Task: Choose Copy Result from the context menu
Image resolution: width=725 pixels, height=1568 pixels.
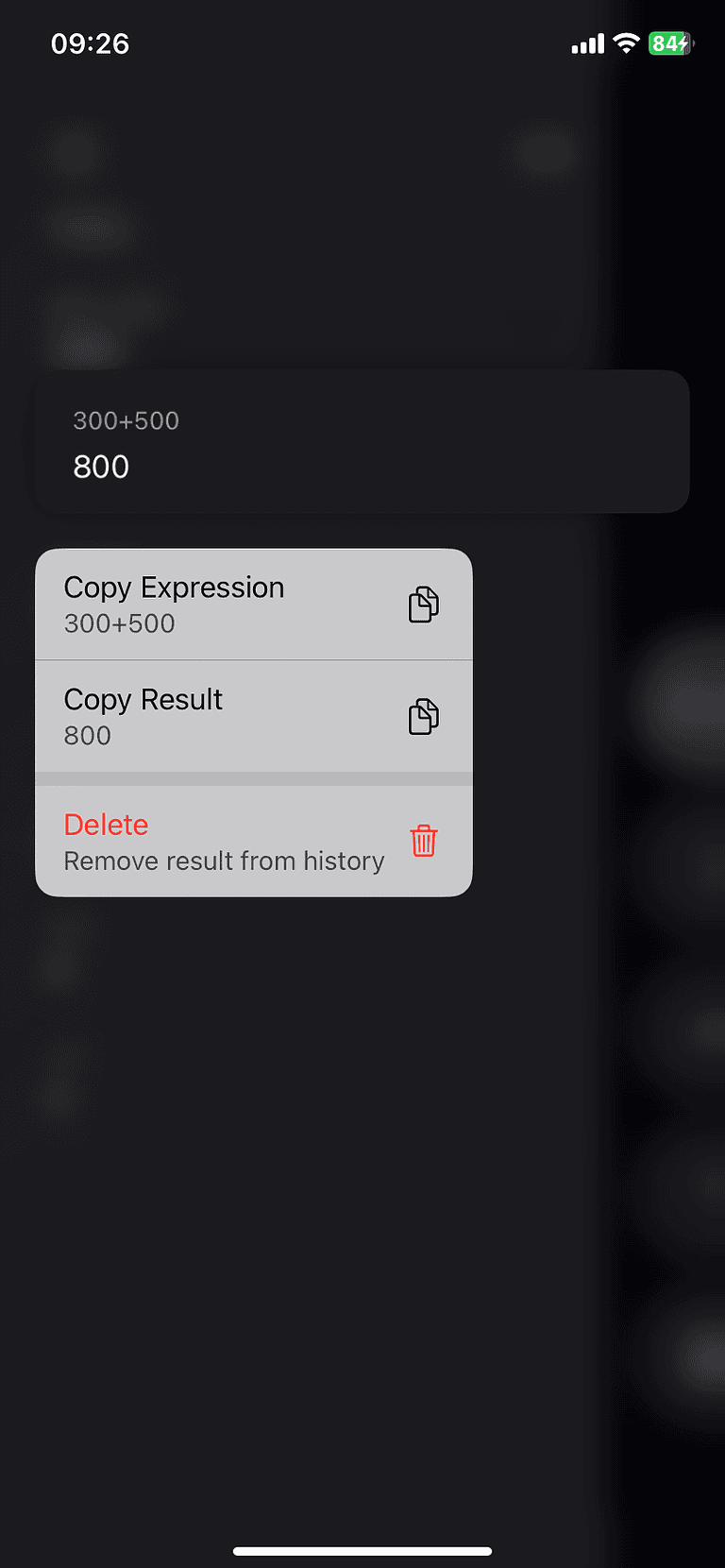Action: (x=143, y=700)
